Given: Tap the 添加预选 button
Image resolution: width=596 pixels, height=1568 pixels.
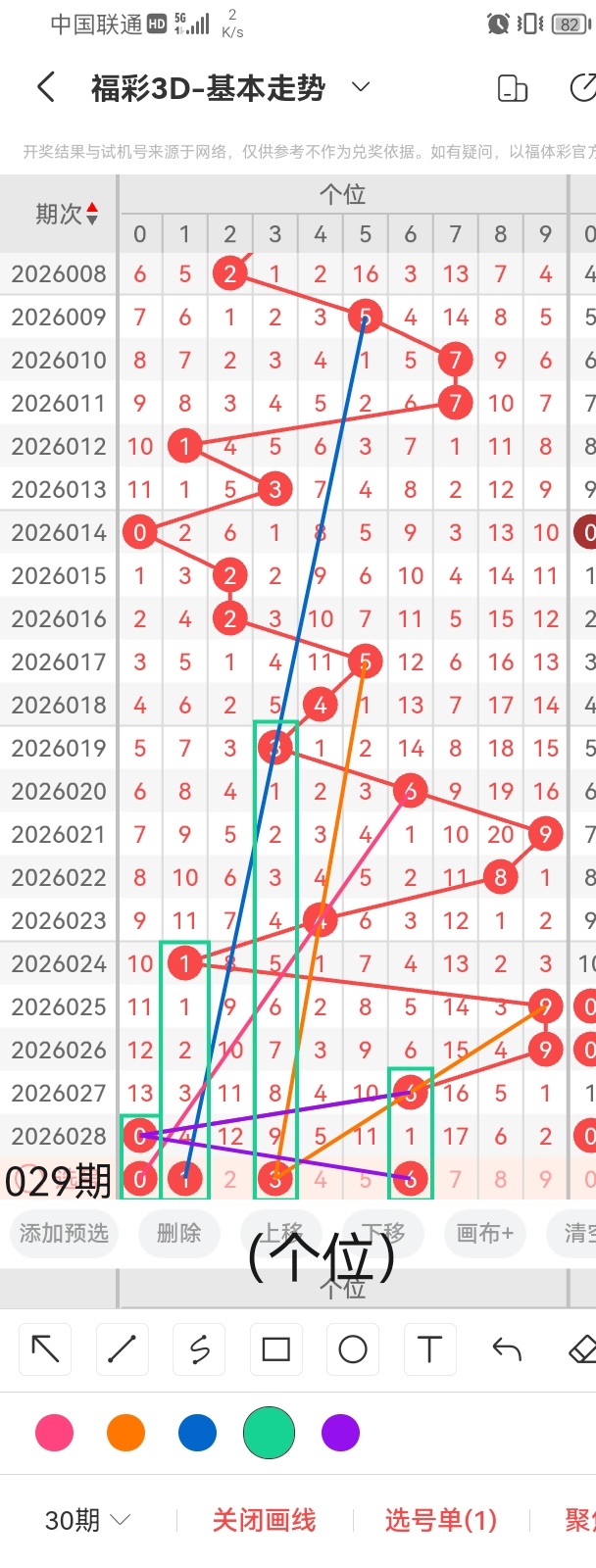Looking at the screenshot, I should [x=64, y=1232].
